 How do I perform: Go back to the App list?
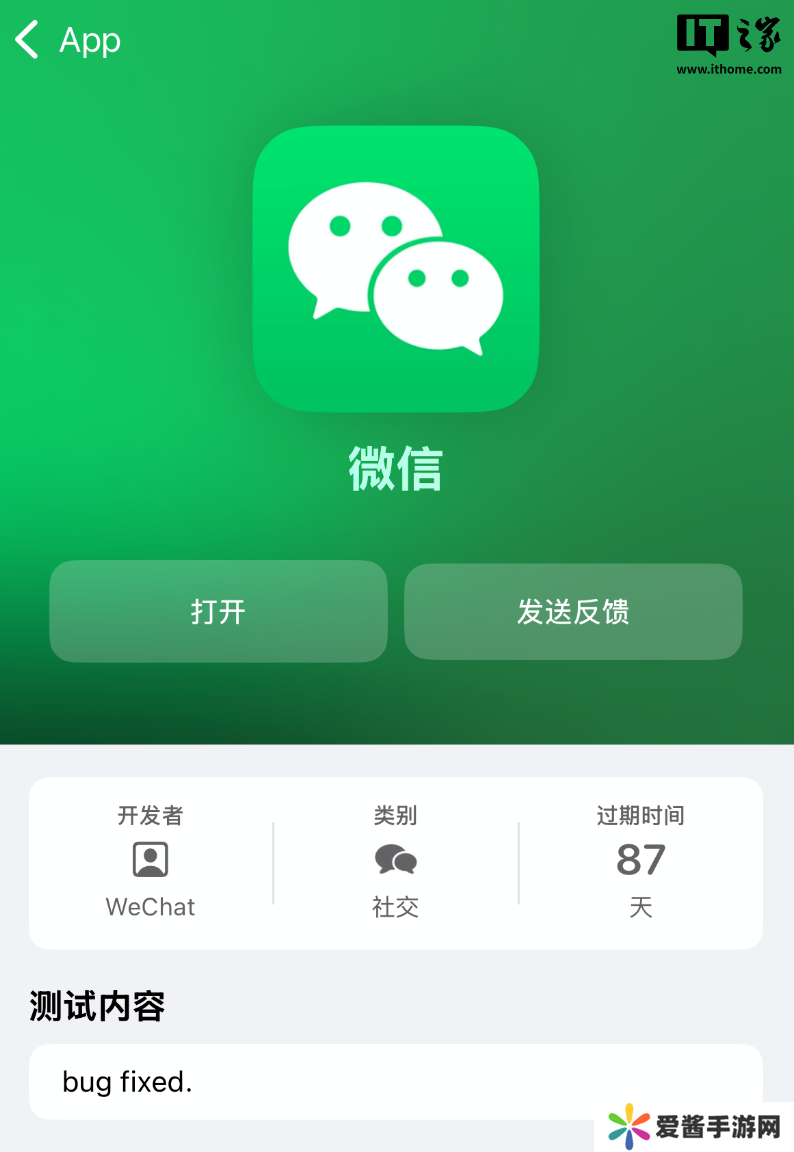66,41
